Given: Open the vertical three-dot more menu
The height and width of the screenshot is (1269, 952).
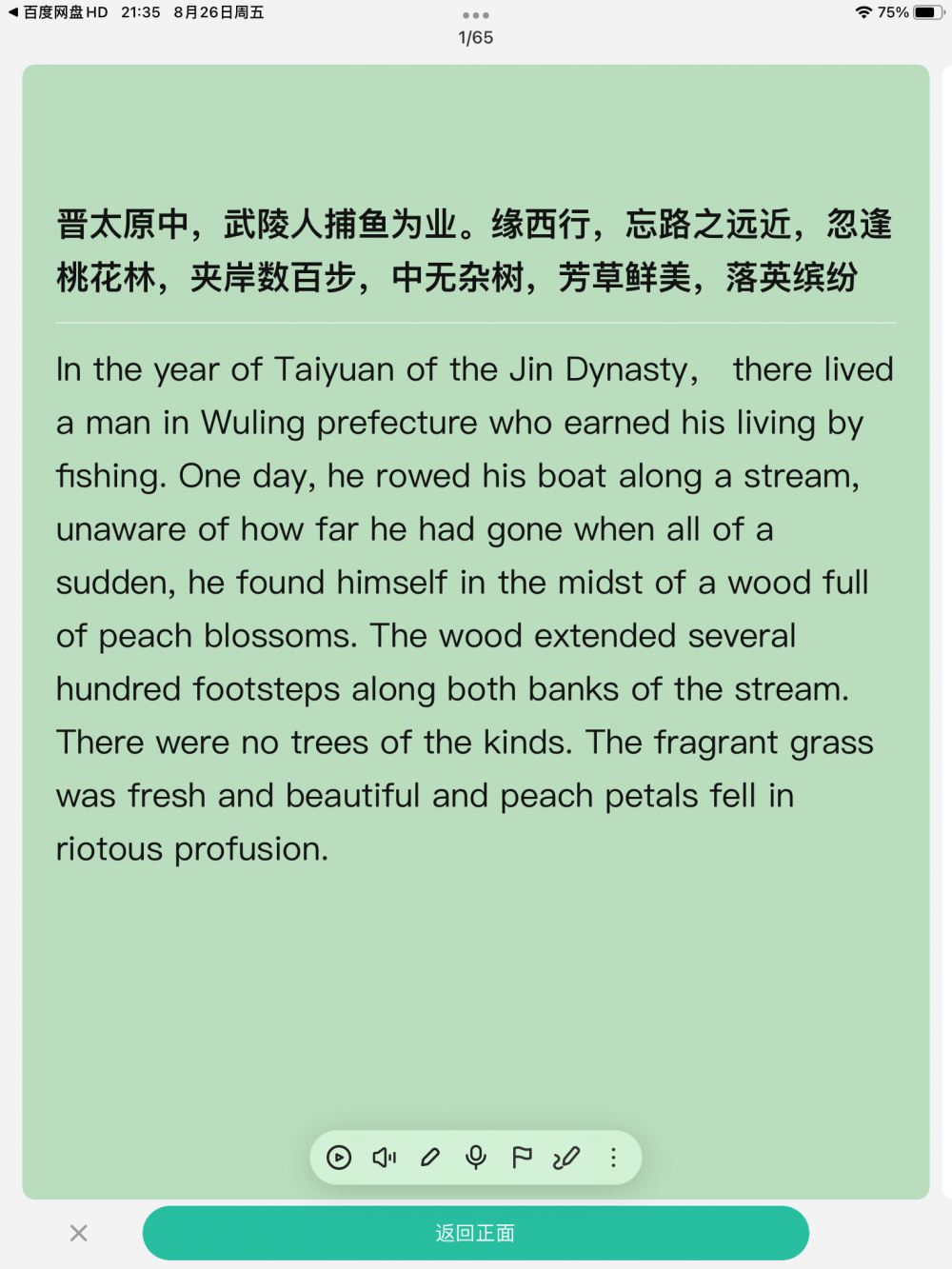Looking at the screenshot, I should [x=613, y=1158].
